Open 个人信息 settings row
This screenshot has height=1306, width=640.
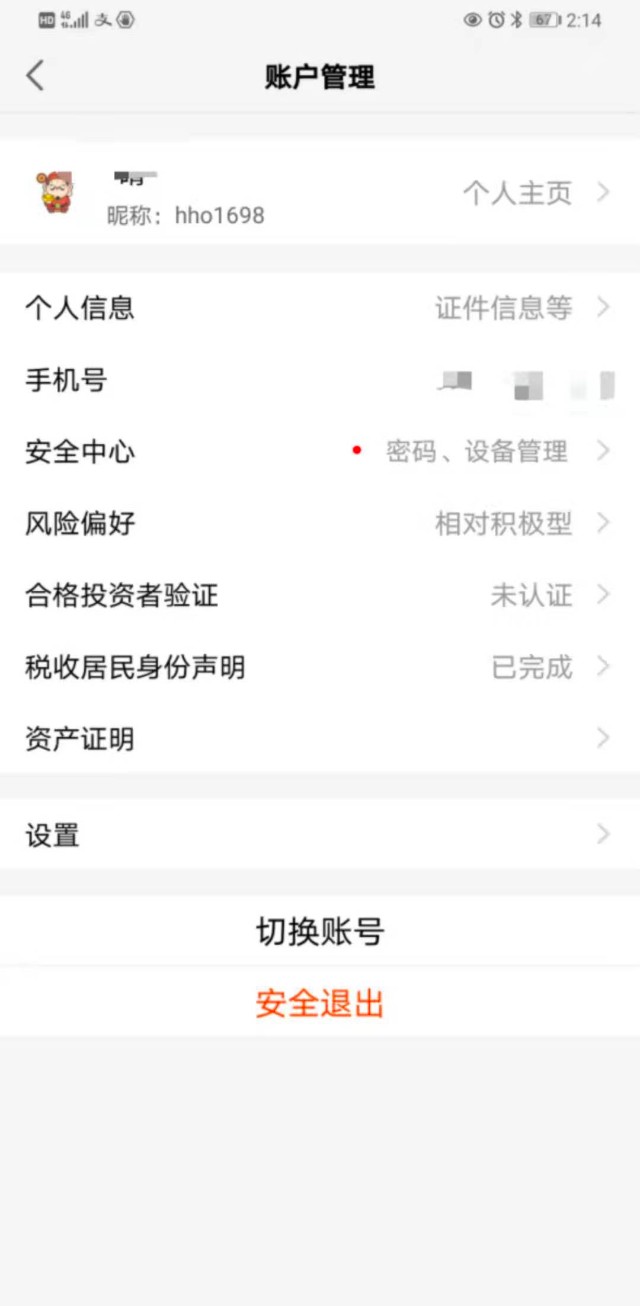(320, 308)
